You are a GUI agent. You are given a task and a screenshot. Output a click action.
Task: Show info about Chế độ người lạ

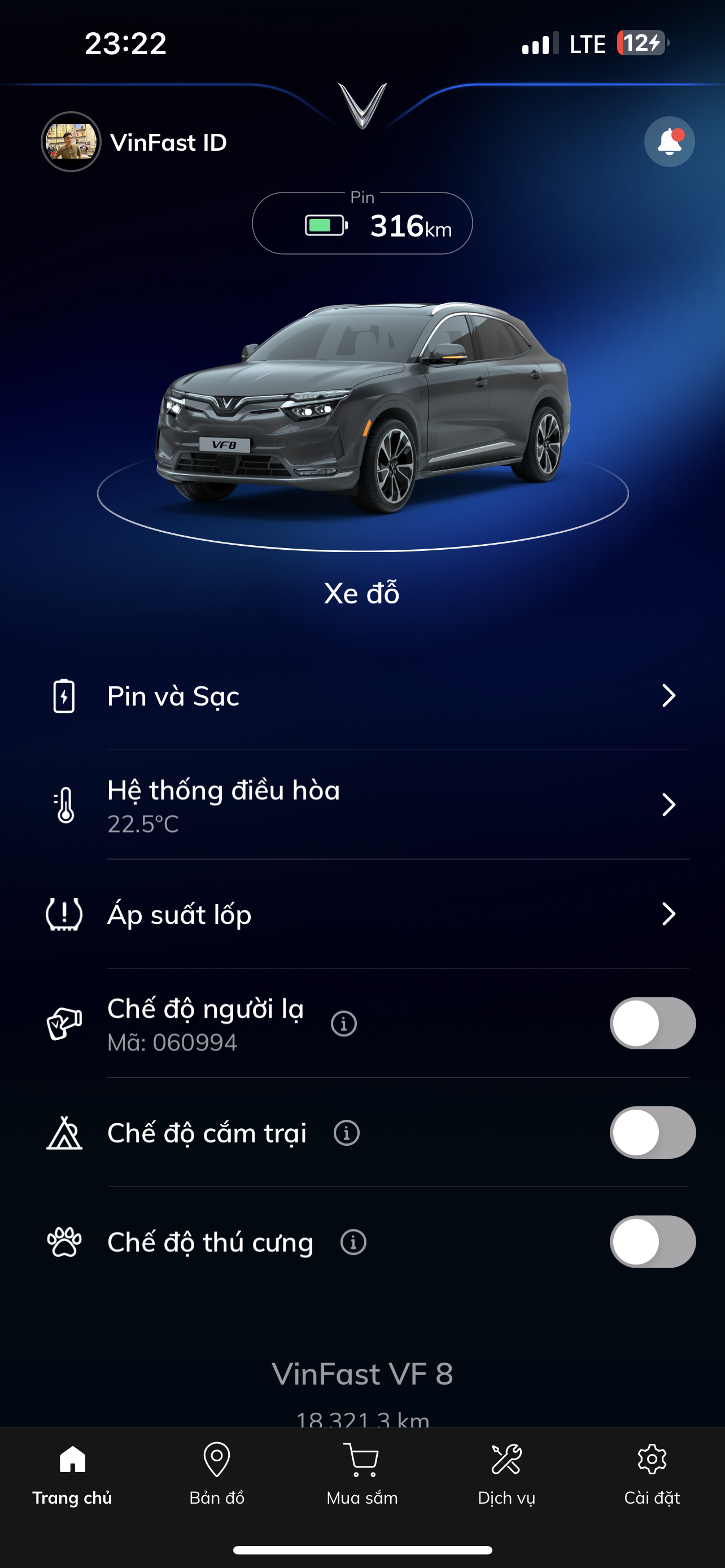pos(344,1023)
